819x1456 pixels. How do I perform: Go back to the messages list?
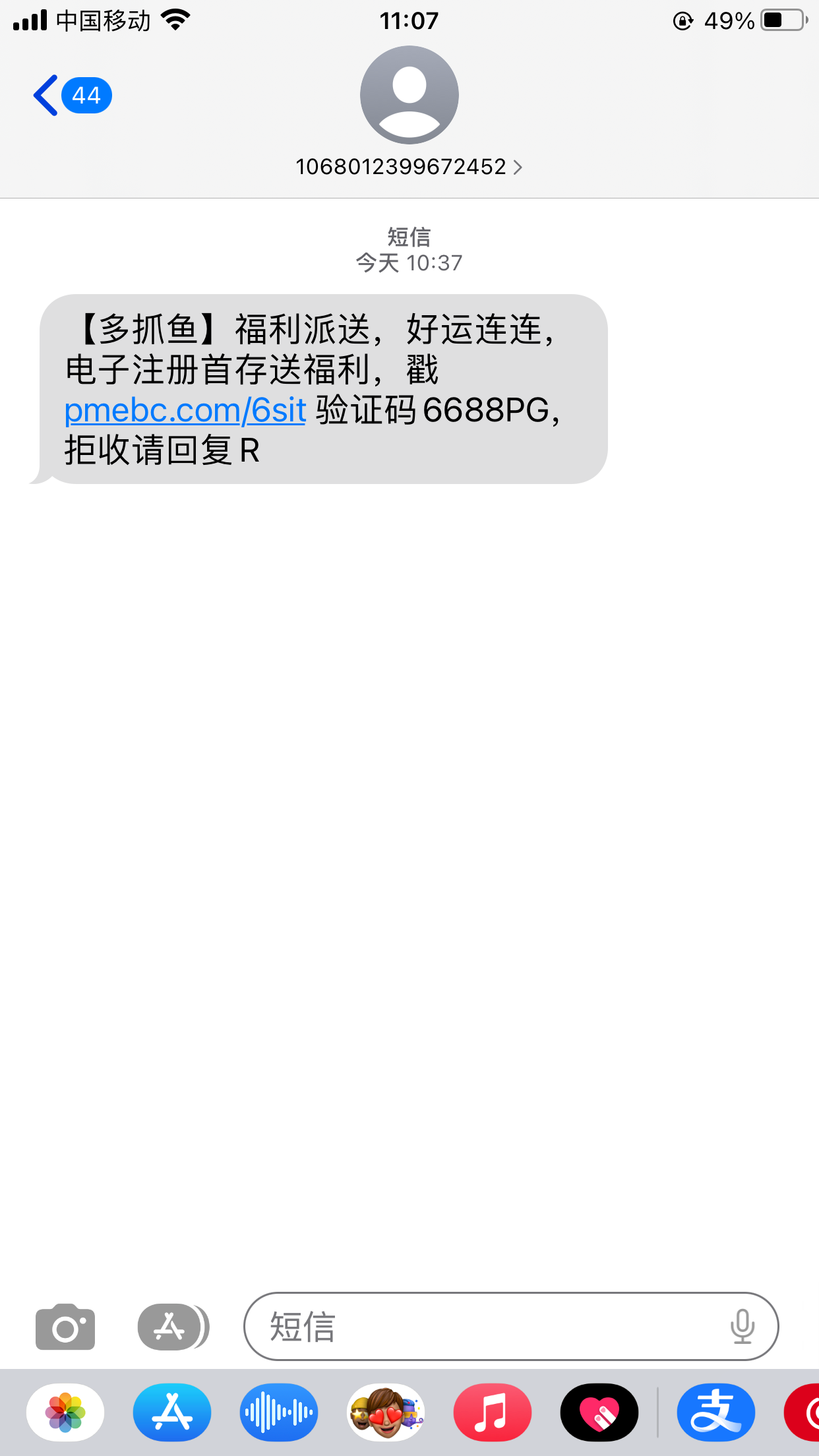point(69,96)
